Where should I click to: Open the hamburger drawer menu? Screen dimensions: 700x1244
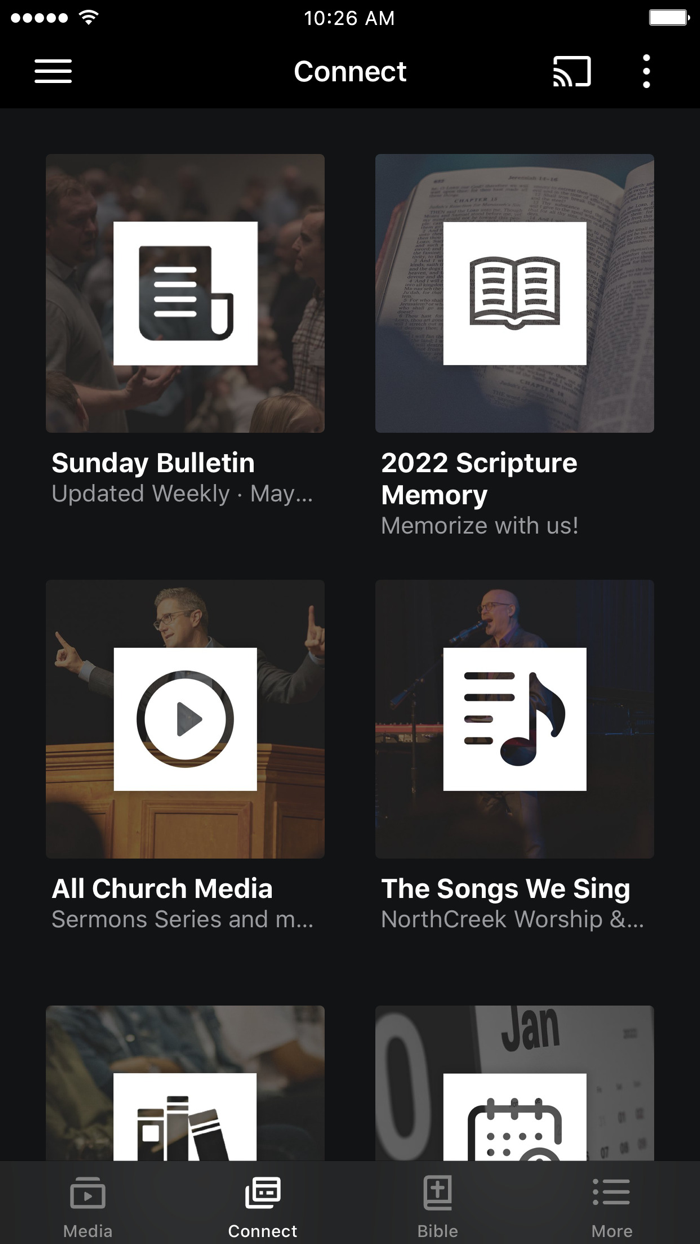pyautogui.click(x=53, y=71)
